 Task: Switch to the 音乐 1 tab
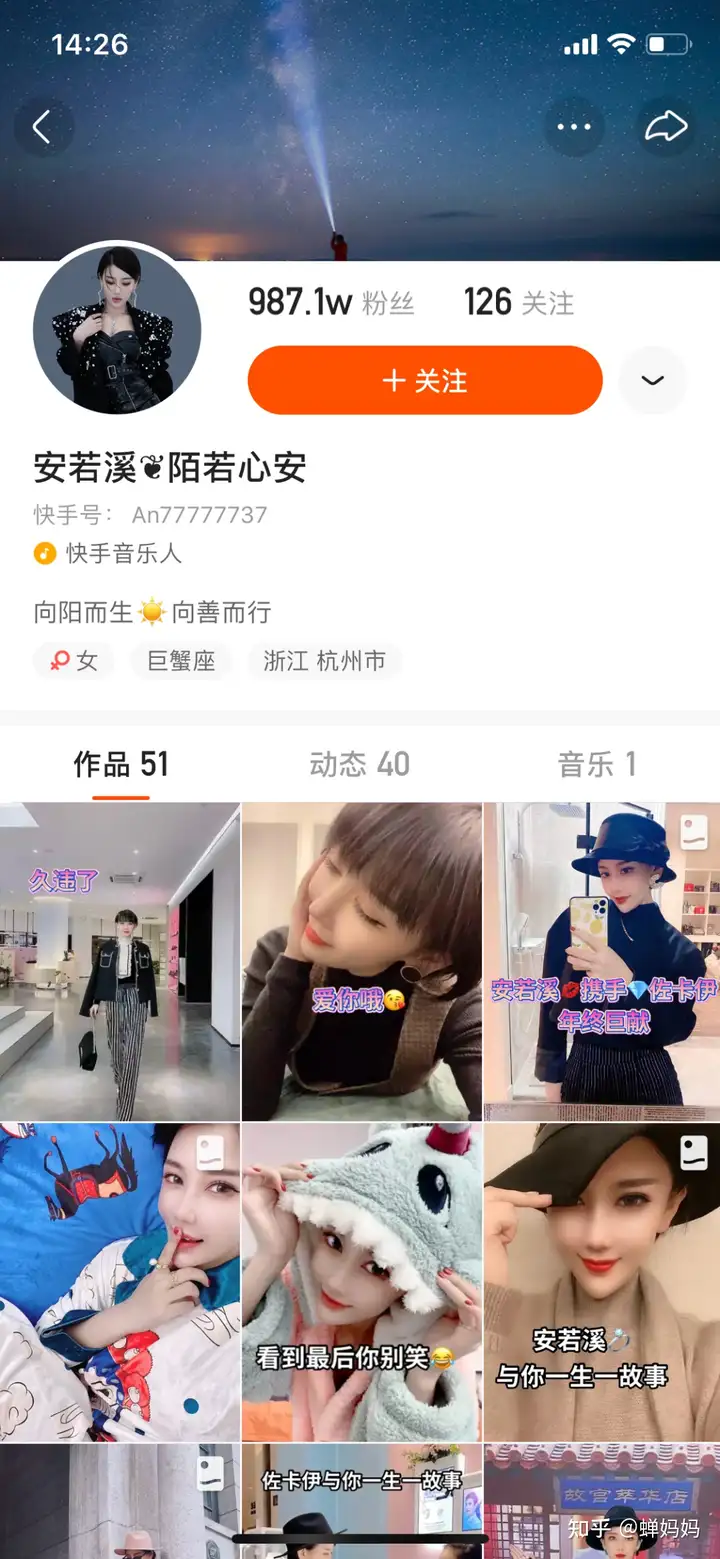pyautogui.click(x=596, y=765)
